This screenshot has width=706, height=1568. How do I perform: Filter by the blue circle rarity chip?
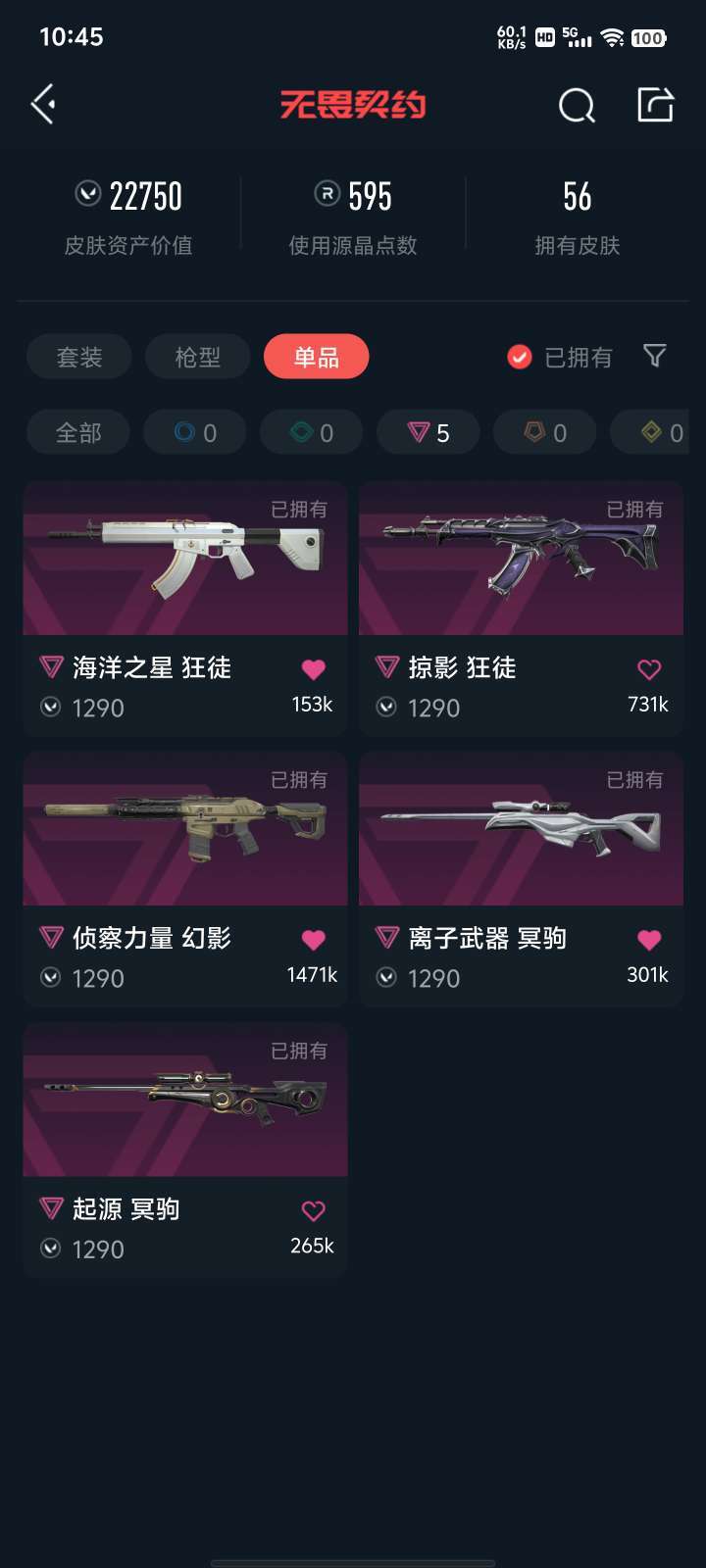click(x=194, y=432)
